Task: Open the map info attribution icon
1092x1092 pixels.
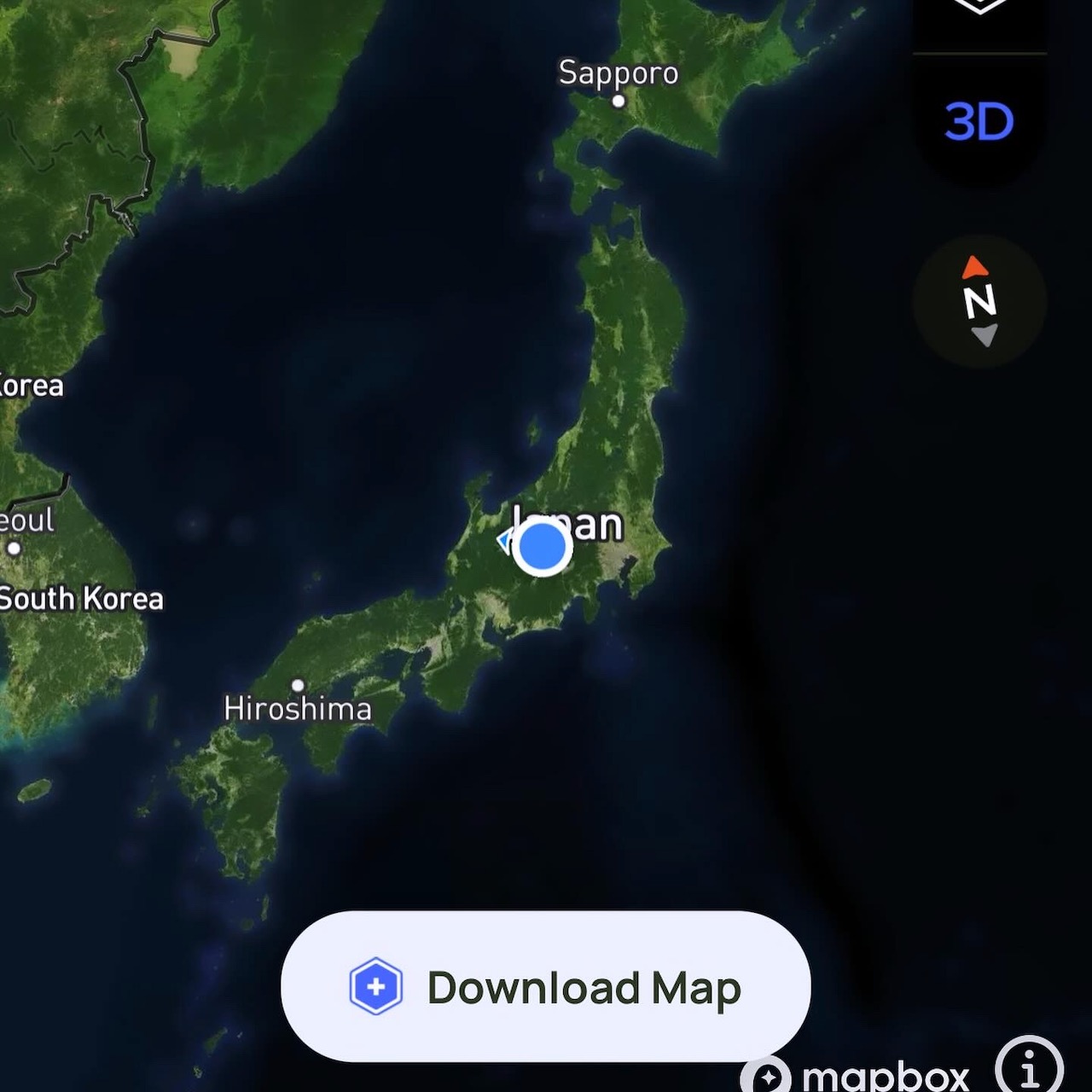Action: pos(1029,1066)
